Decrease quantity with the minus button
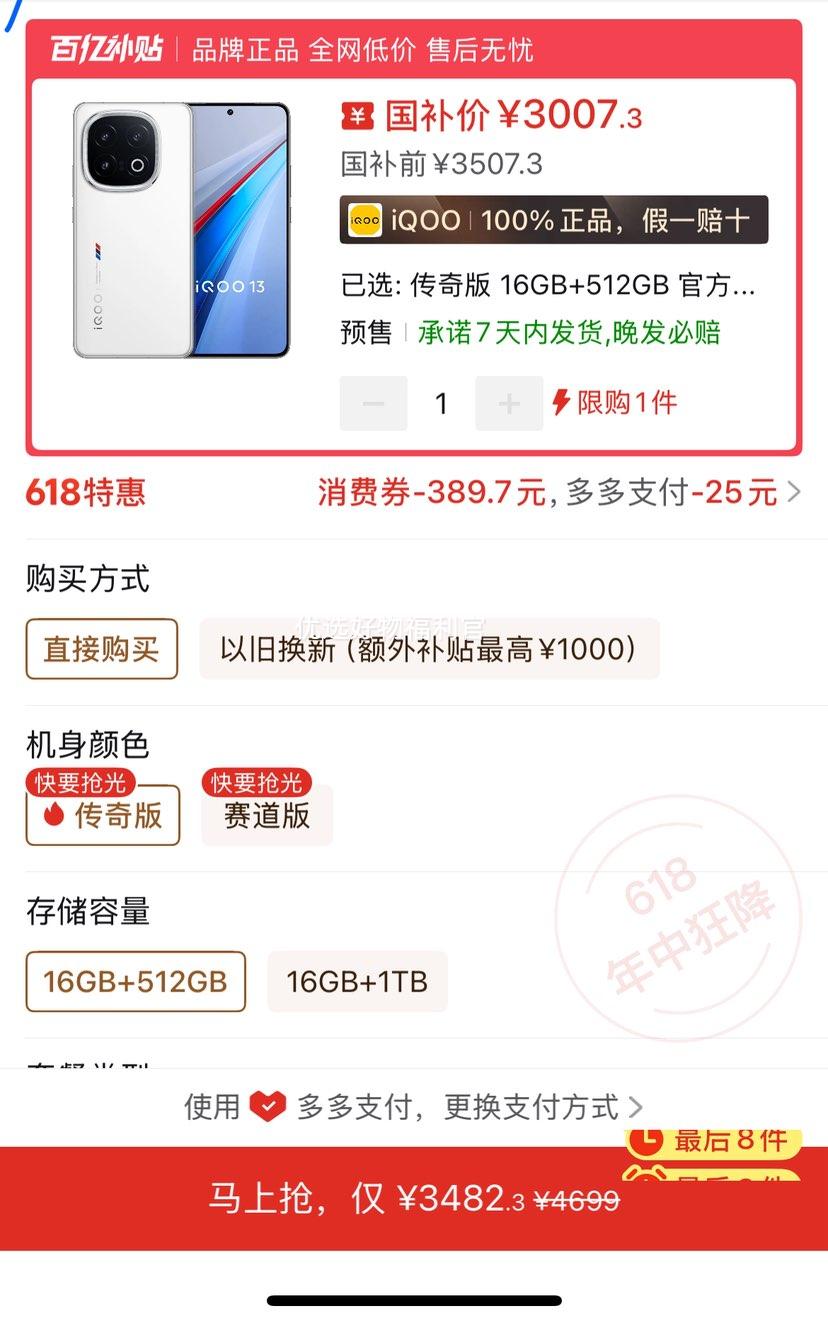Screen dimensions: 828x1323 [373, 404]
